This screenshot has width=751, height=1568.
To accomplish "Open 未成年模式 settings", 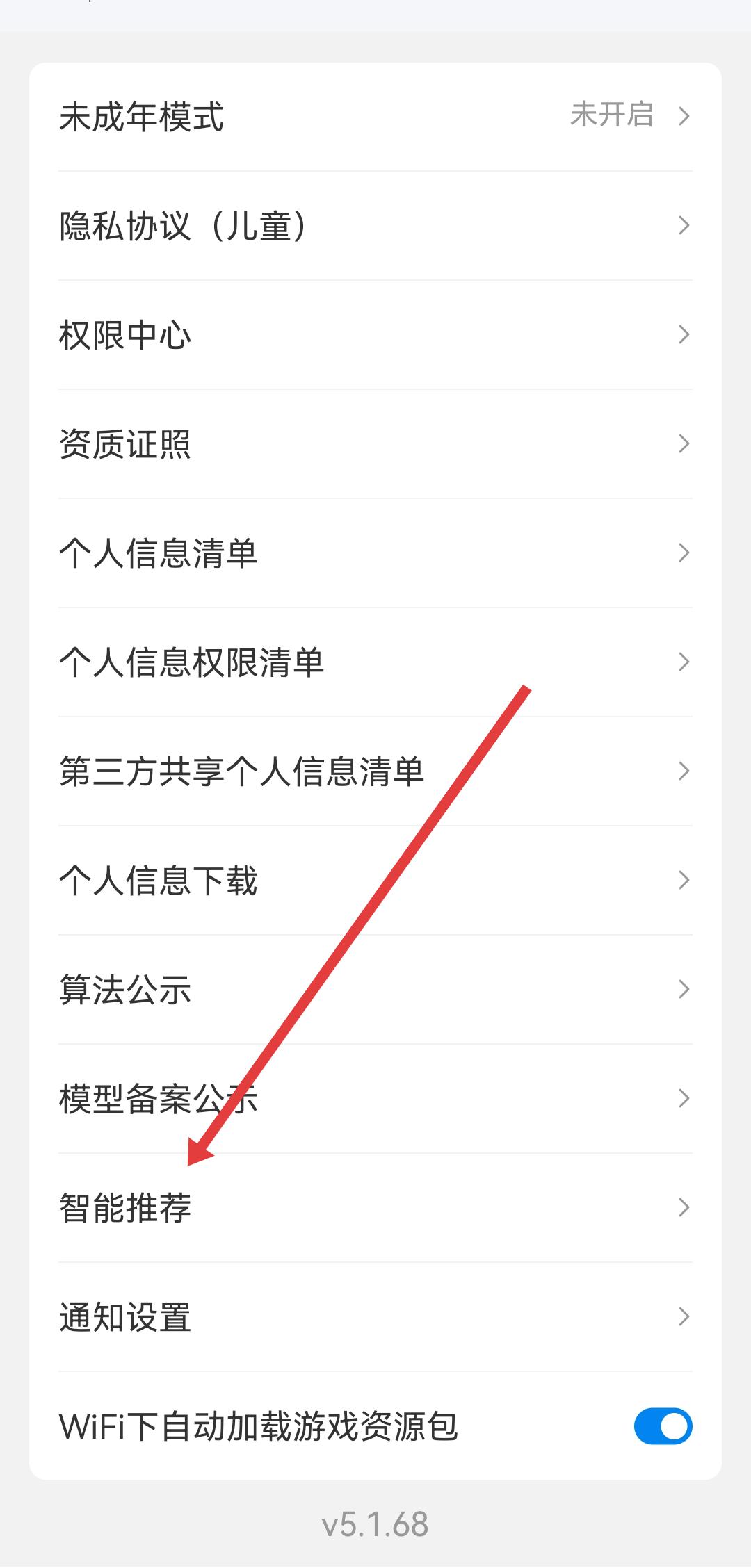I will (x=375, y=116).
